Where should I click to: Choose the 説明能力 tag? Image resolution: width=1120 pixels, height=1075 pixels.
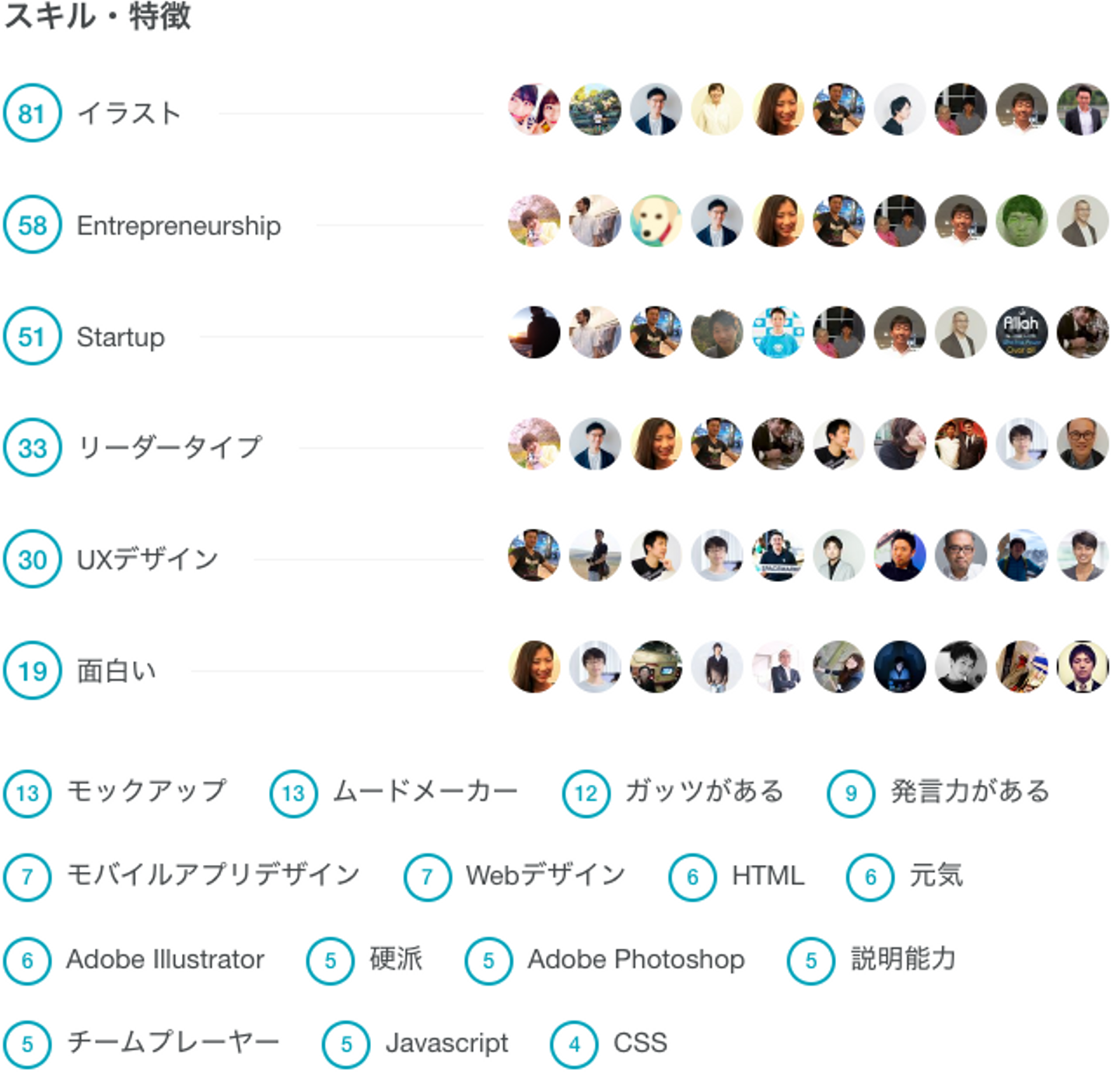(x=902, y=960)
